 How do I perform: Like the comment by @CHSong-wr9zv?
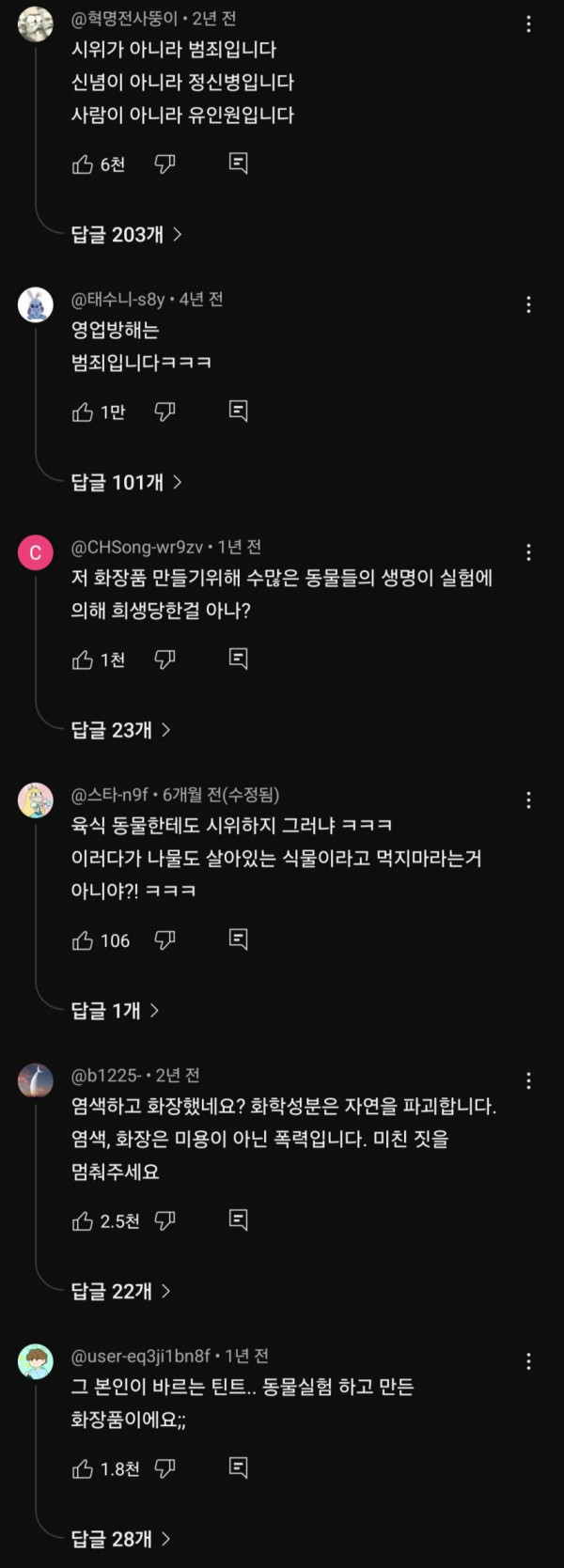pyautogui.click(x=83, y=660)
